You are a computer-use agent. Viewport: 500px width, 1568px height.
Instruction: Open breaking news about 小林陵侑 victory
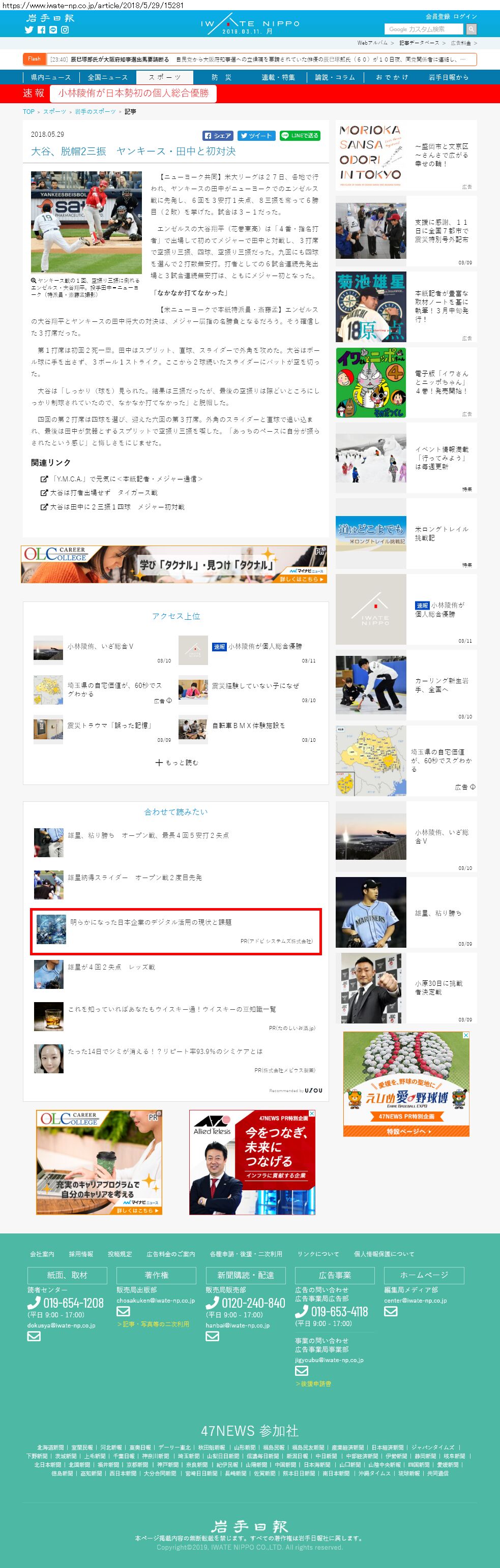(x=133, y=93)
